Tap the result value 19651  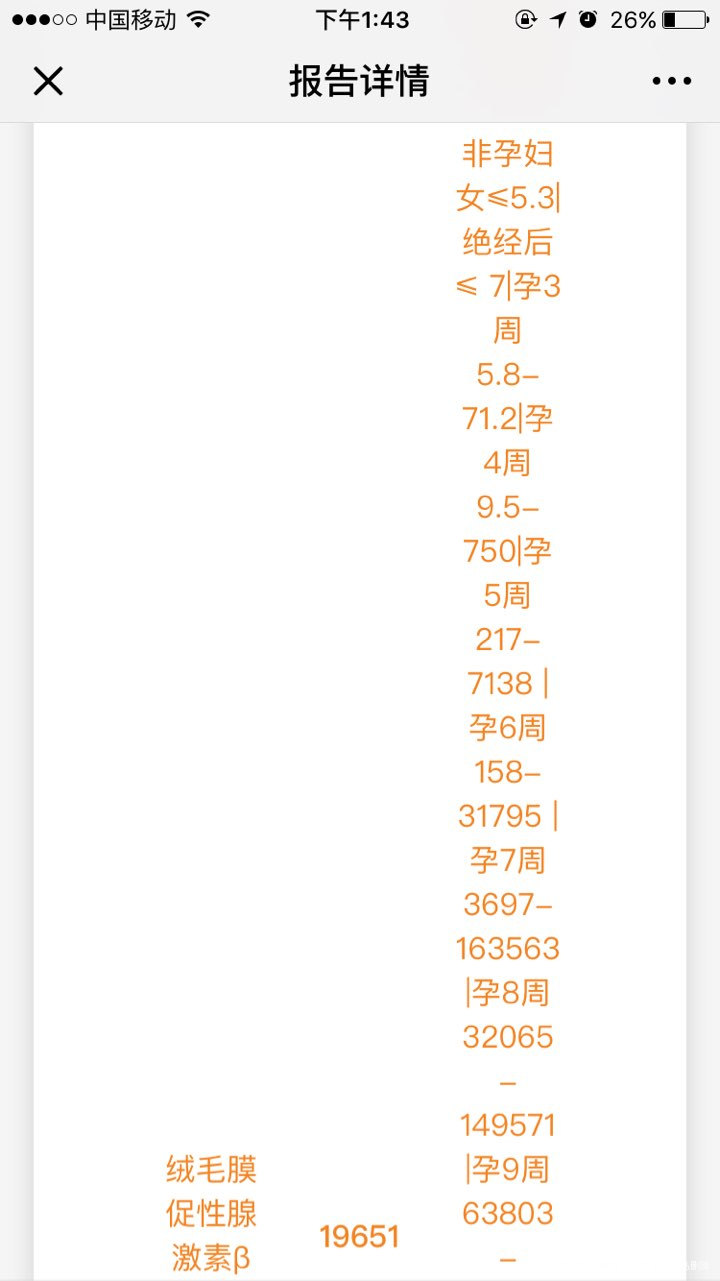click(360, 1238)
